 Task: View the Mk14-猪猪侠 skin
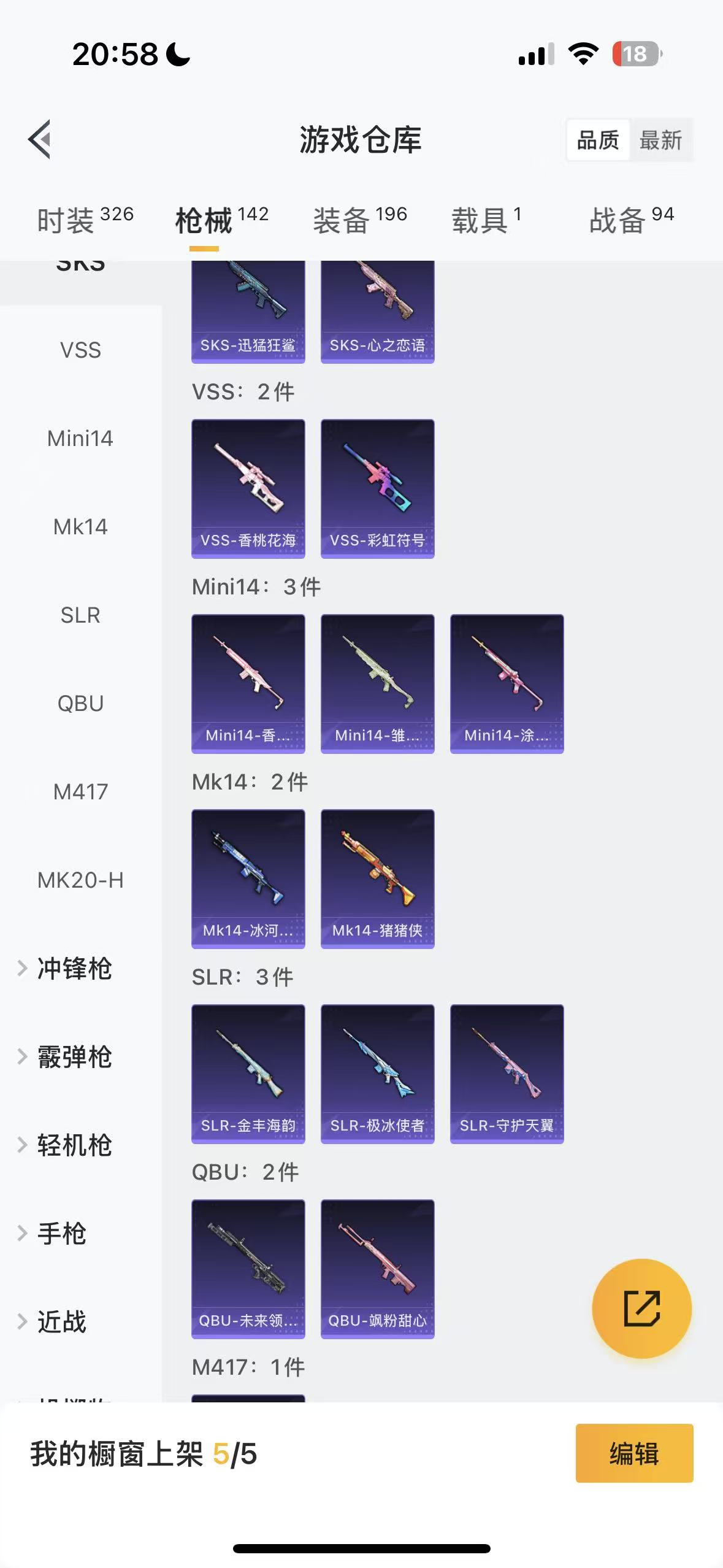[377, 878]
